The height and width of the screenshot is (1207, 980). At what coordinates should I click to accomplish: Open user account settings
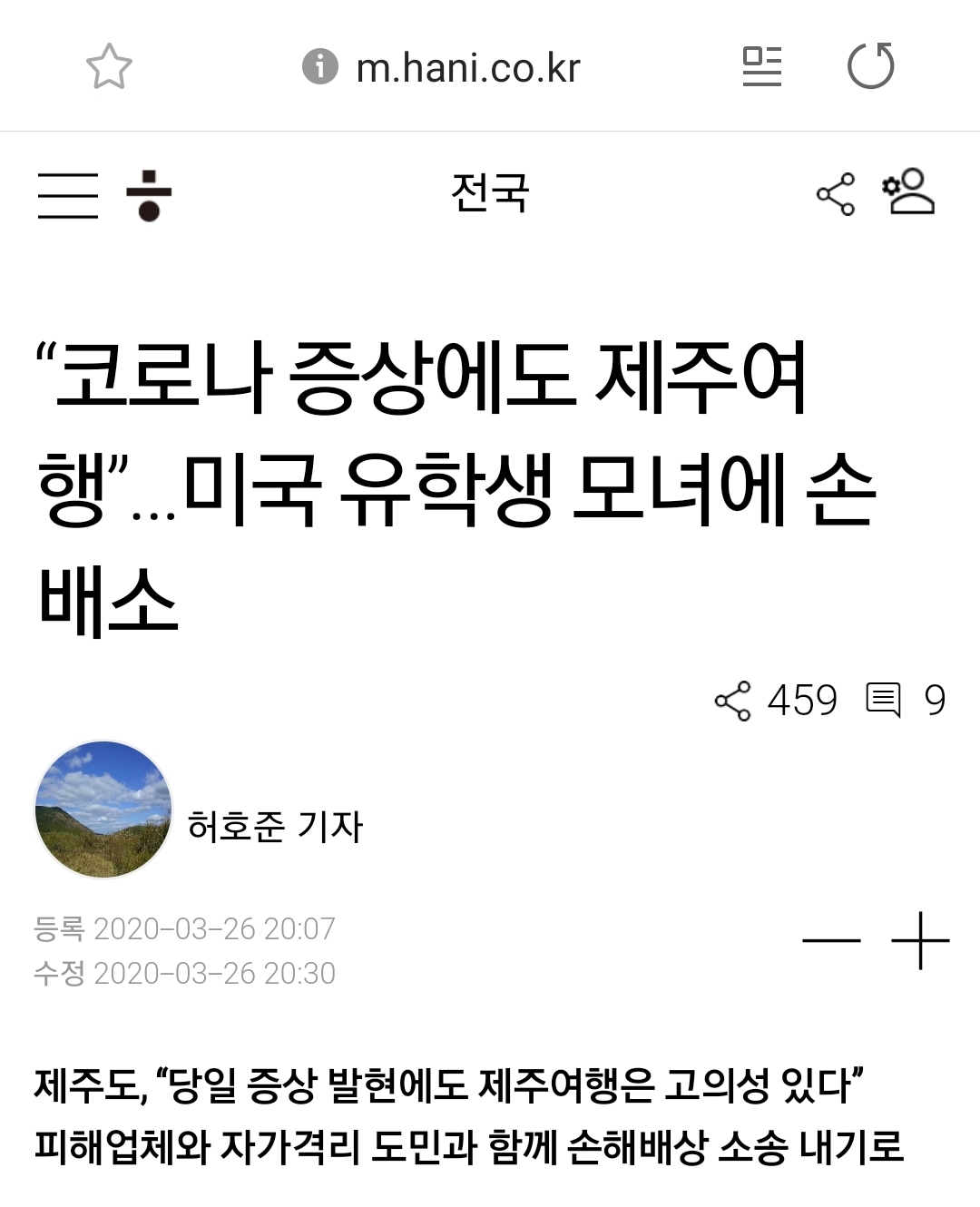(908, 192)
